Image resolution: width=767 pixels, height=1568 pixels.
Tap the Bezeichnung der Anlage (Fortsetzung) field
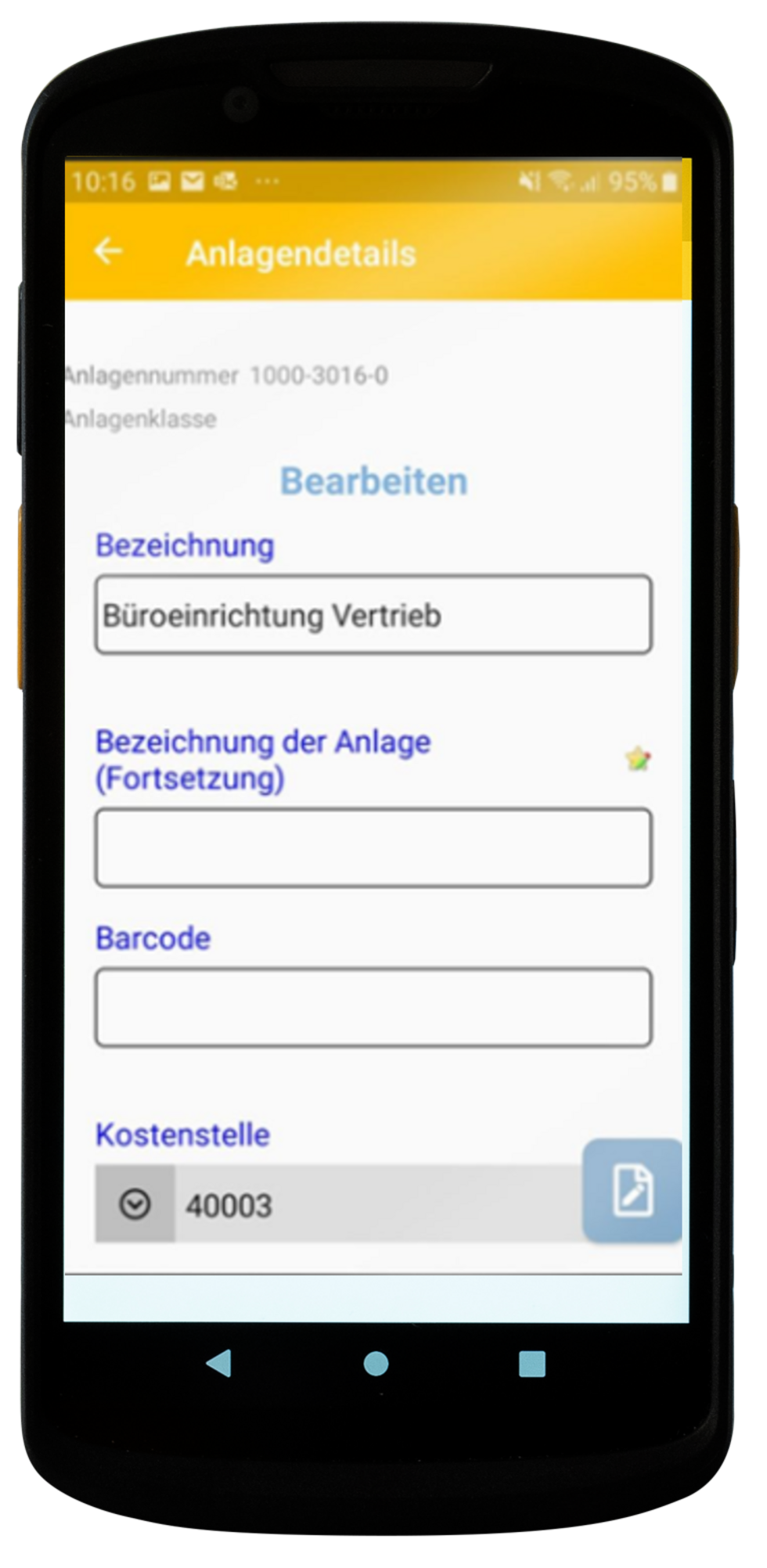coord(373,848)
